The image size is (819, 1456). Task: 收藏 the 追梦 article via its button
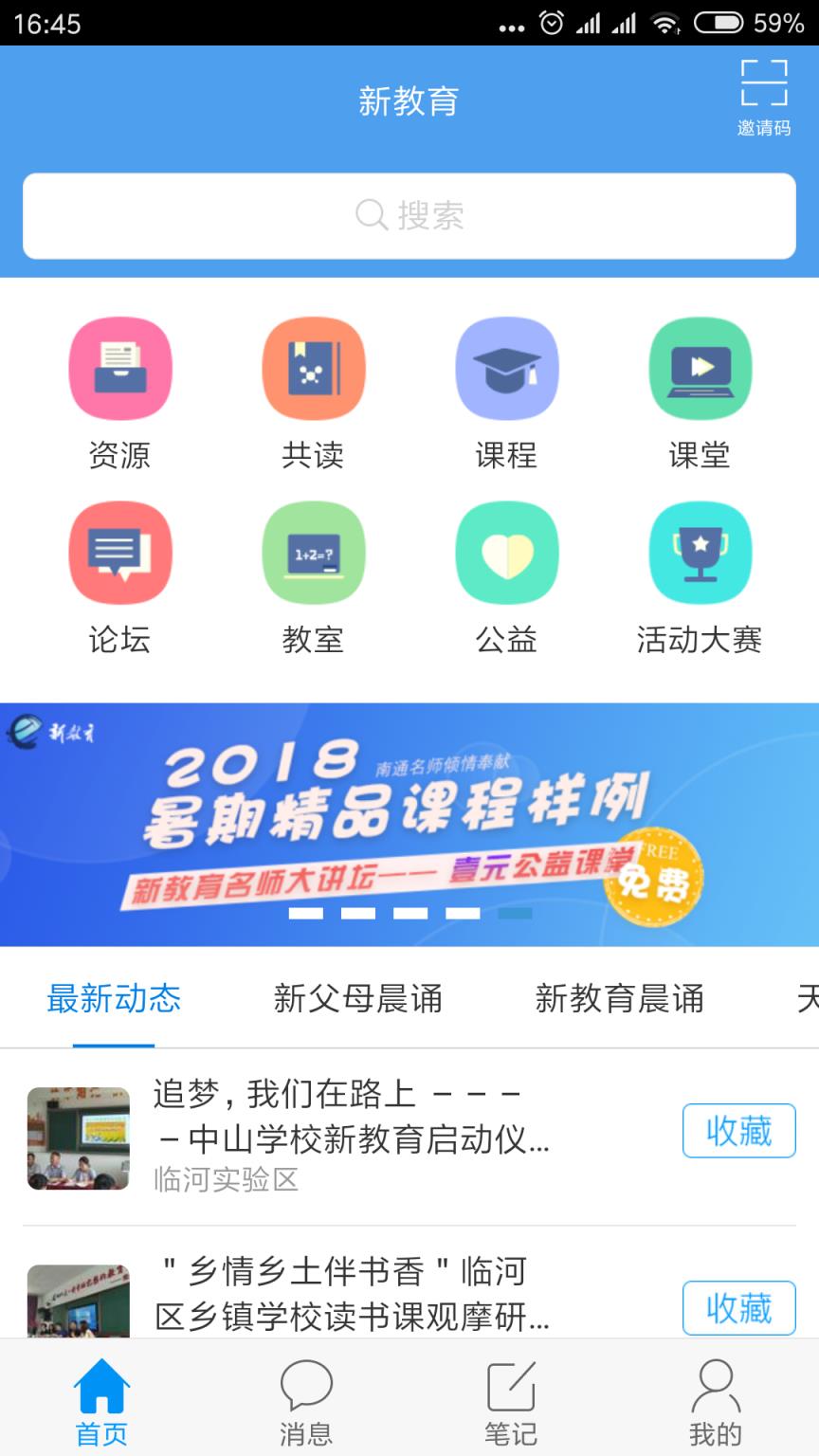pos(738,1131)
